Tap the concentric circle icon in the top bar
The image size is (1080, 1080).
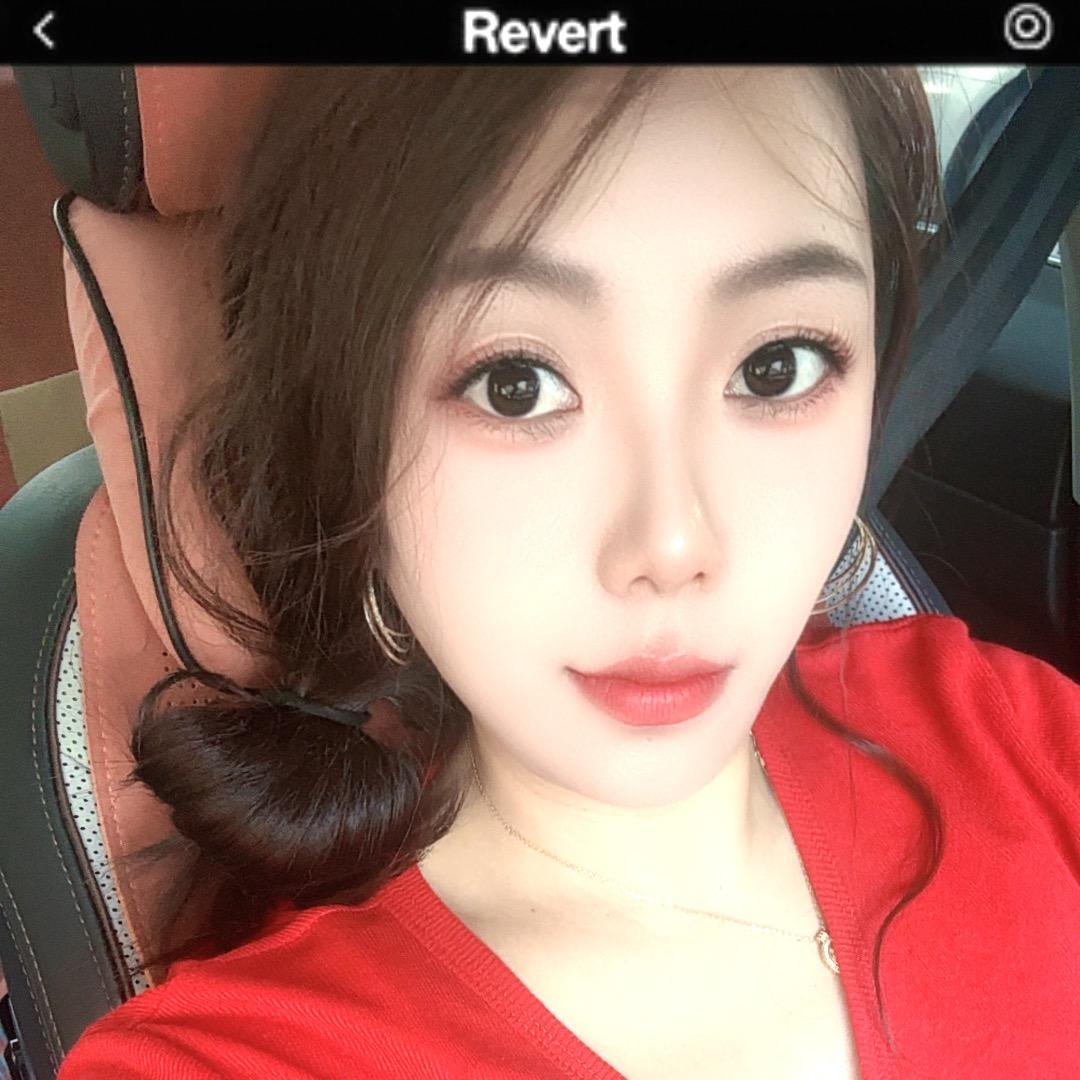1027,27
